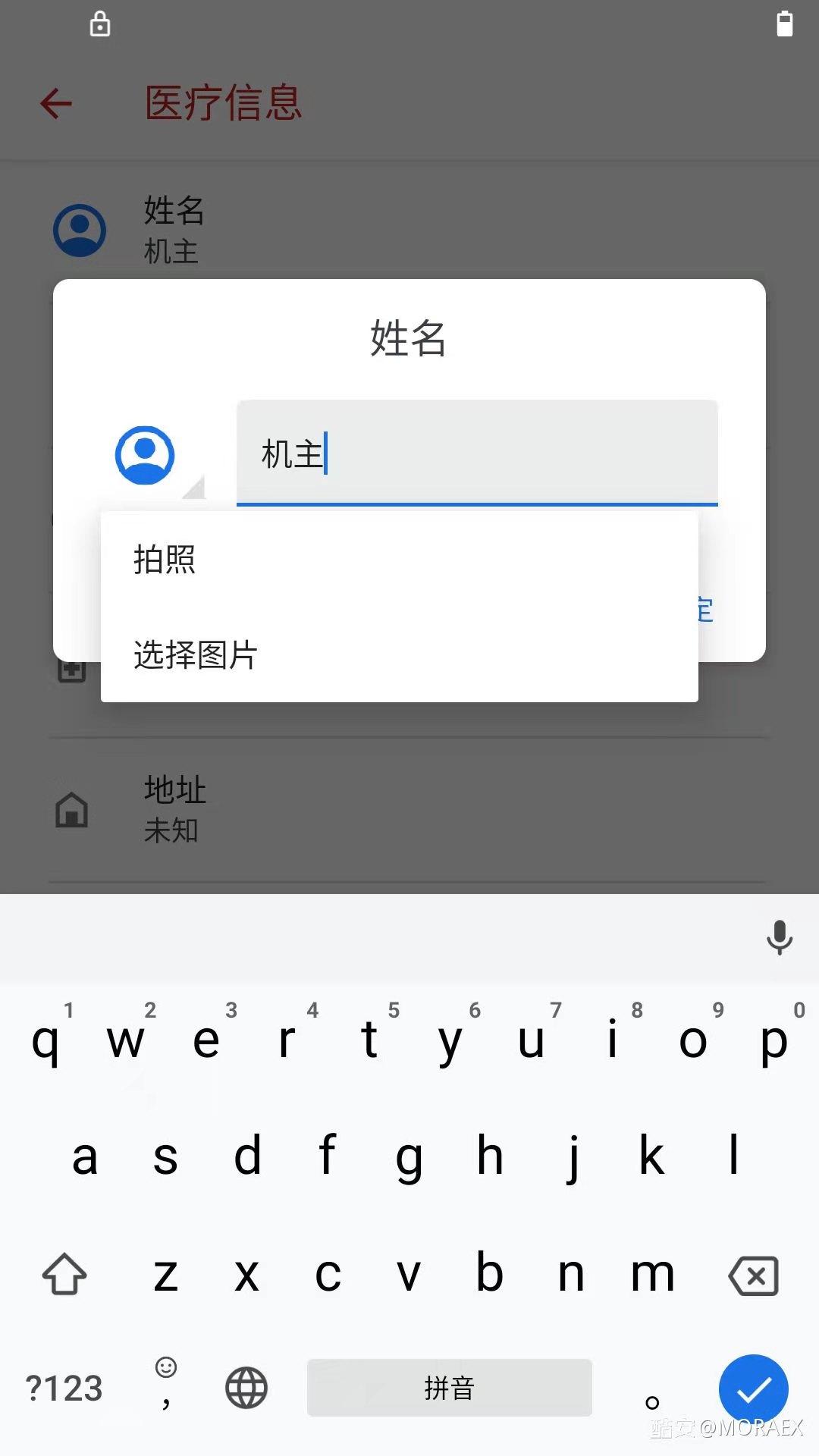Choose 选择图片 from the popup menu
819x1456 pixels.
click(399, 654)
